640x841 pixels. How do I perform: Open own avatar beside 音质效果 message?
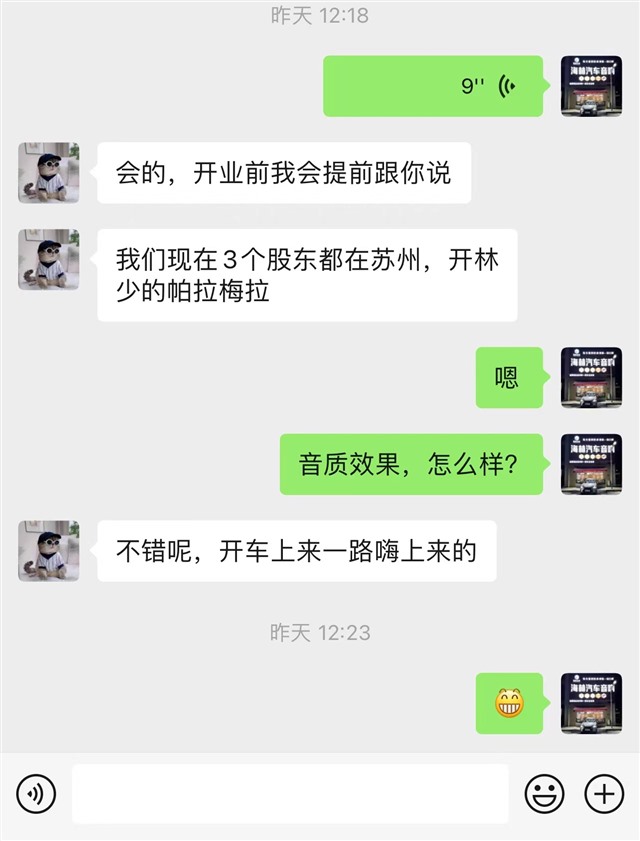pyautogui.click(x=591, y=464)
